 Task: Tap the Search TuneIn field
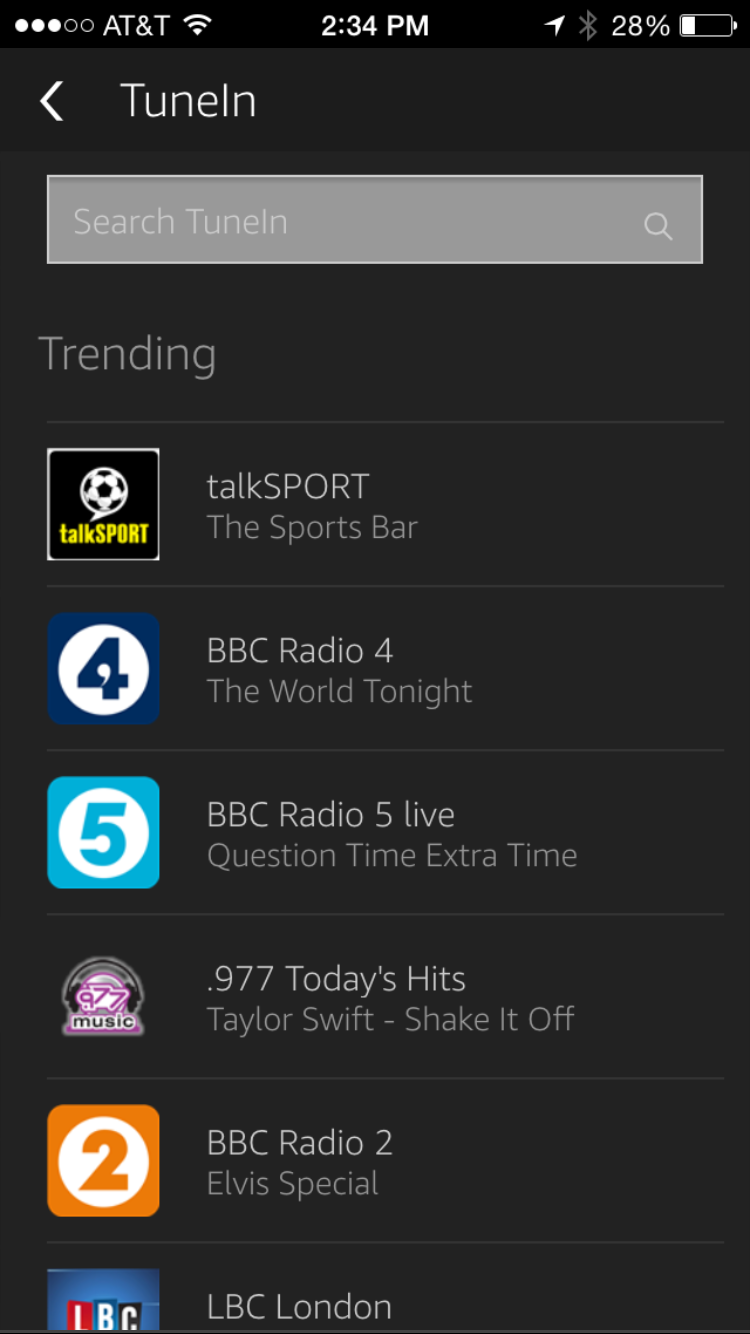[375, 220]
